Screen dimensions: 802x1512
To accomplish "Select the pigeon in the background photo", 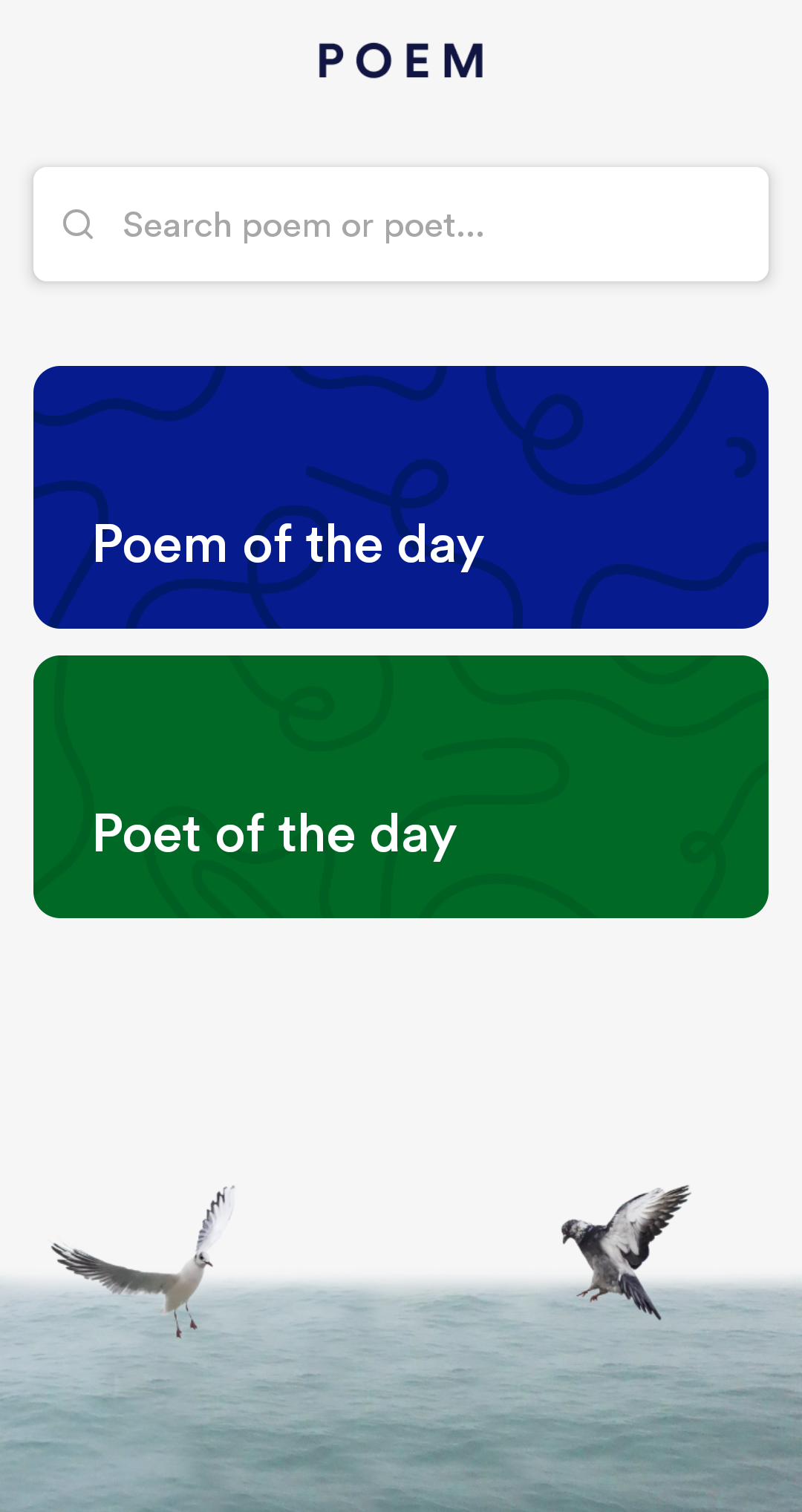I will (624, 1247).
